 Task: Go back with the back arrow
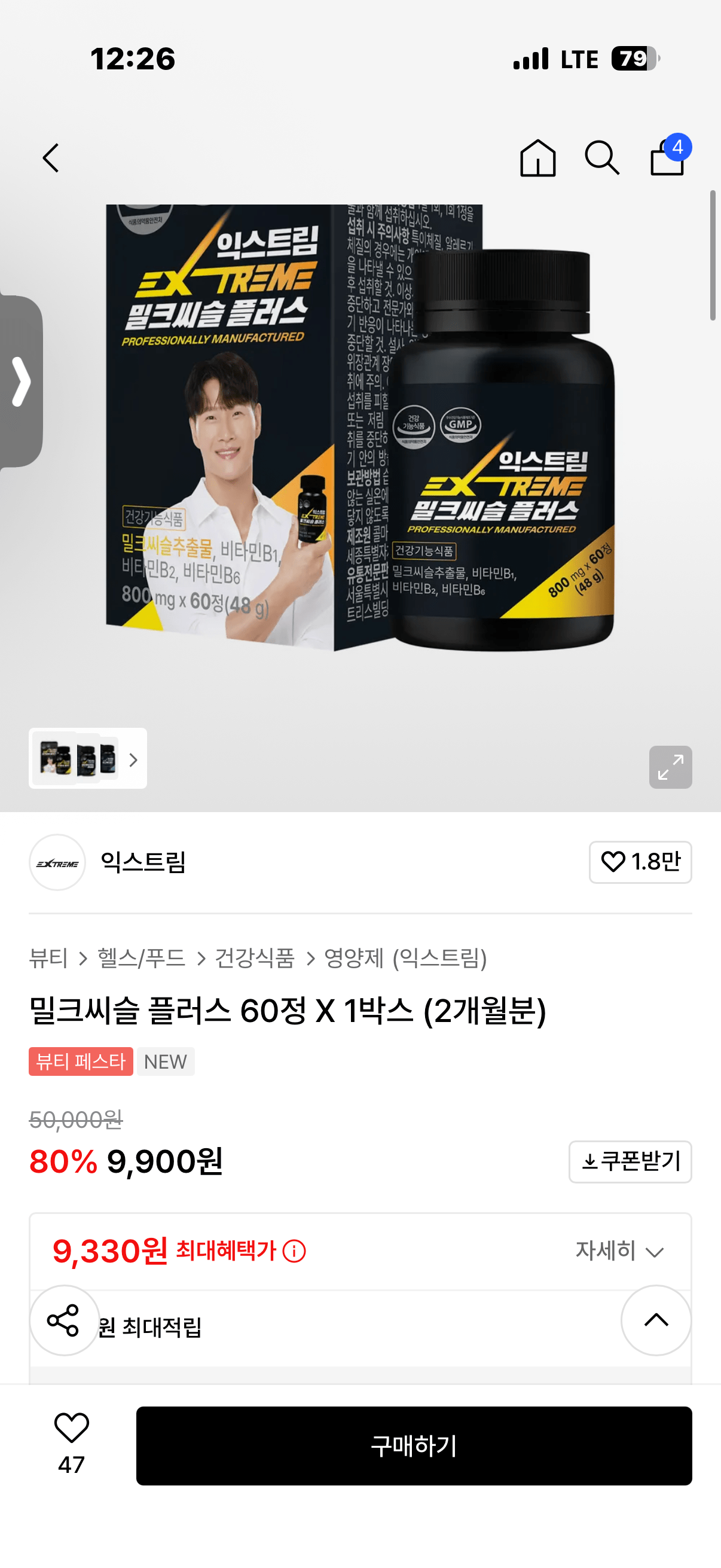point(51,159)
